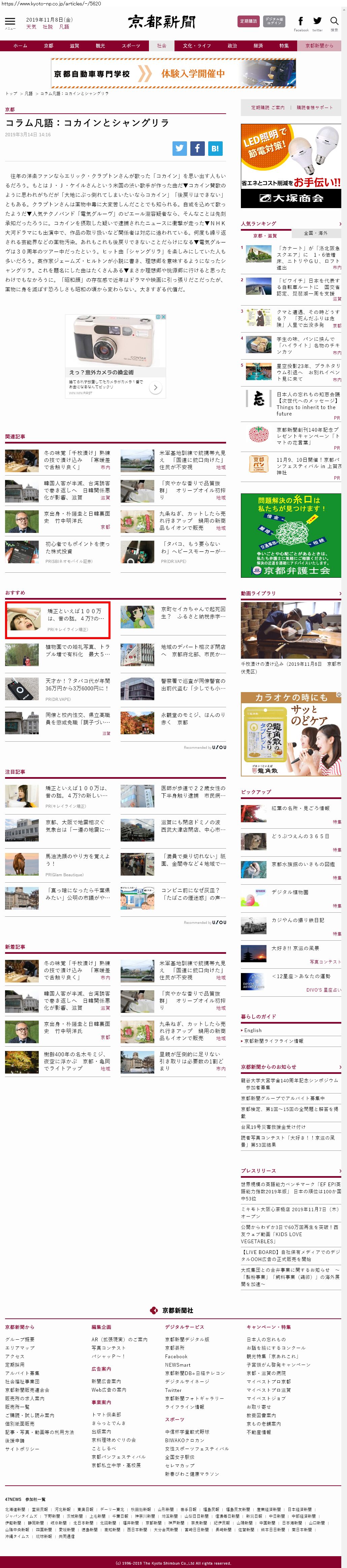Open the hamburger menu
This screenshot has width=347, height=1568.
[10, 22]
